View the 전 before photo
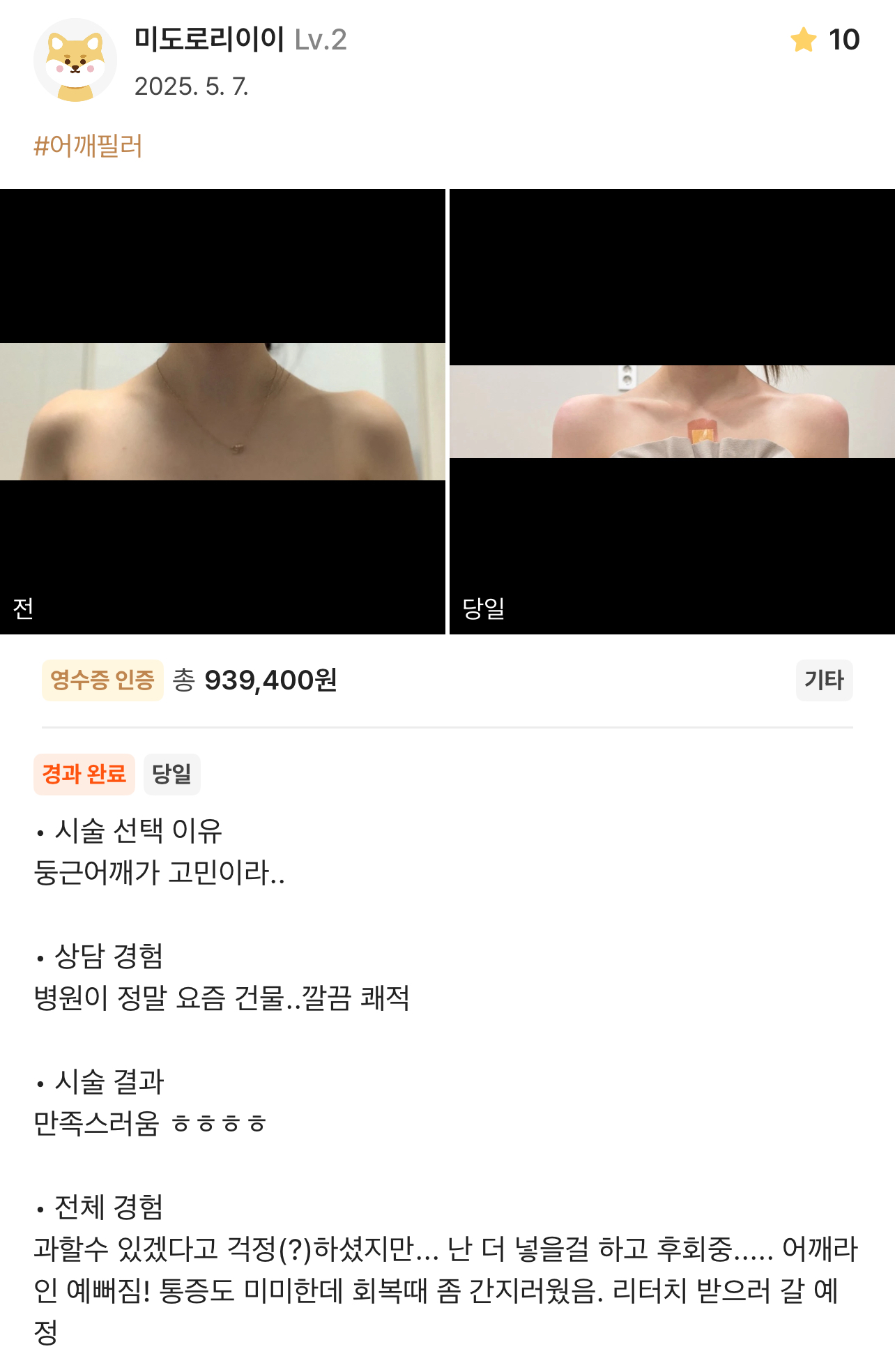Image resolution: width=895 pixels, height=1372 pixels. point(222,411)
